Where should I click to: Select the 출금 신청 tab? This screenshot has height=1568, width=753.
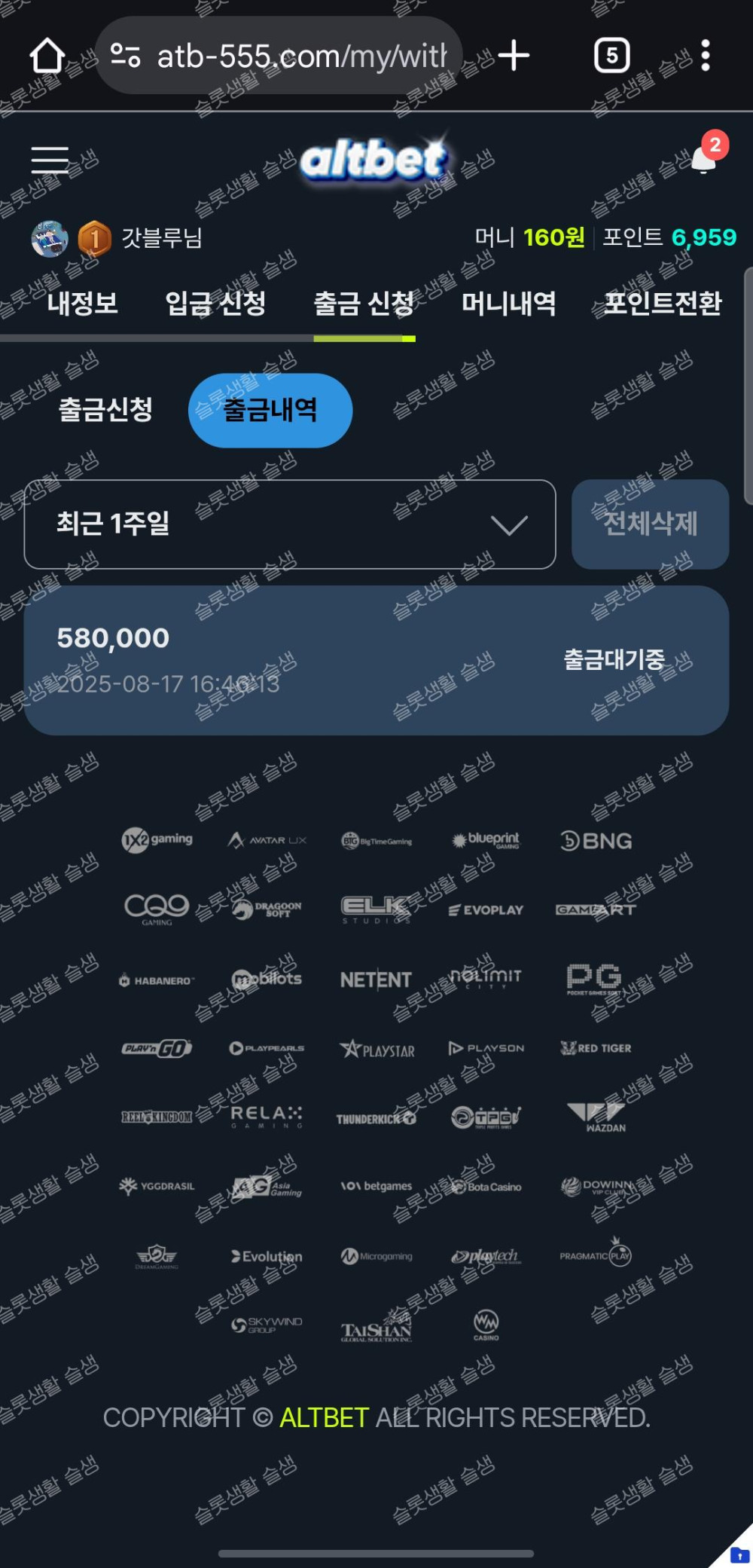point(364,304)
